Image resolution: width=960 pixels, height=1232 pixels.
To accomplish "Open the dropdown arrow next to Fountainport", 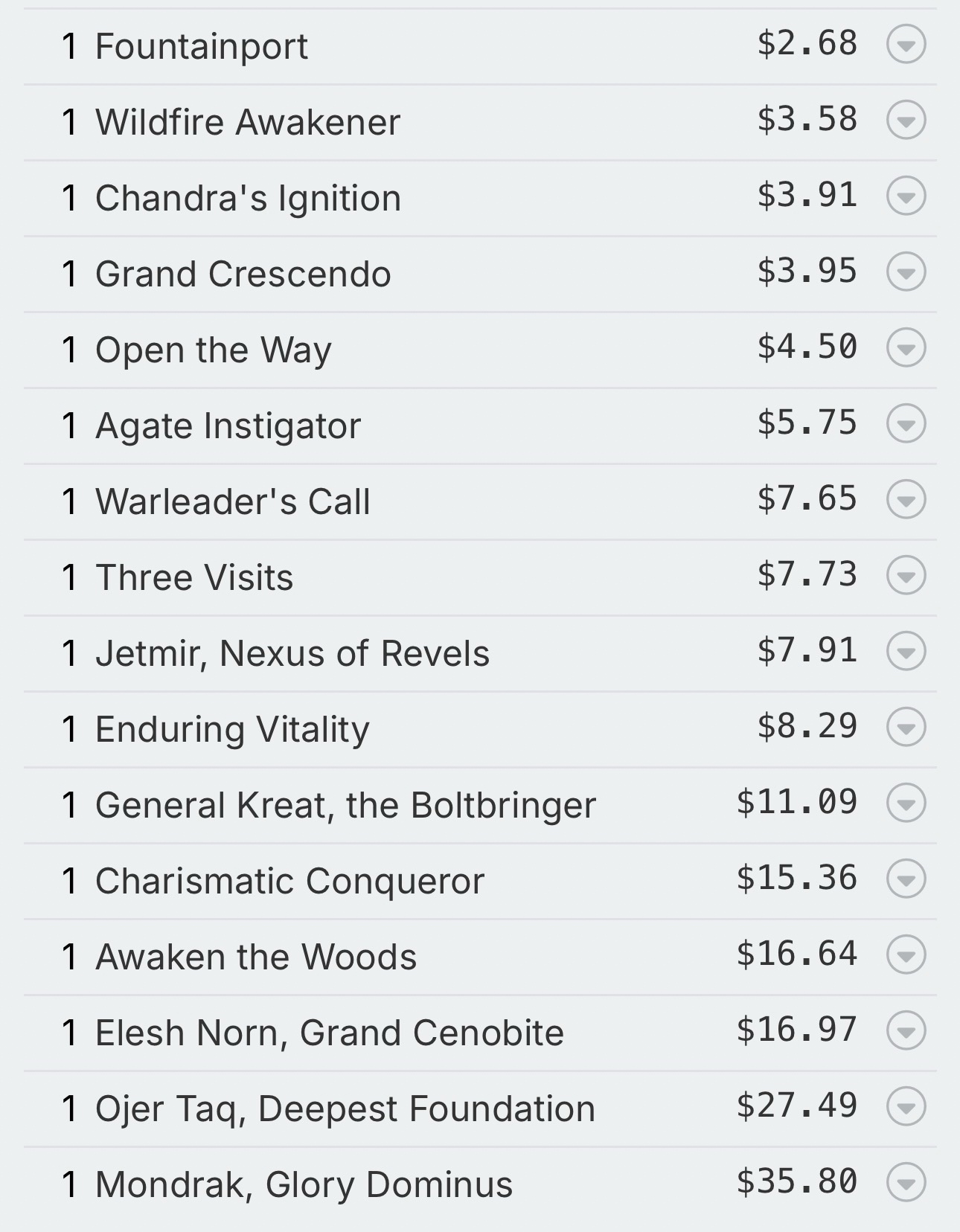I will click(906, 45).
